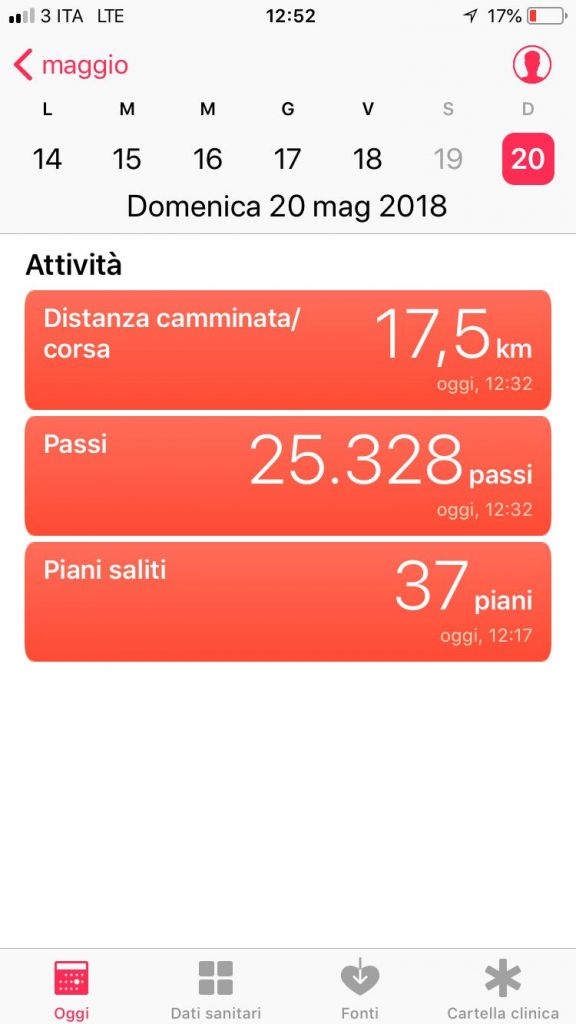
Task: Open the Distanza camminata/corsa card
Action: 288,350
